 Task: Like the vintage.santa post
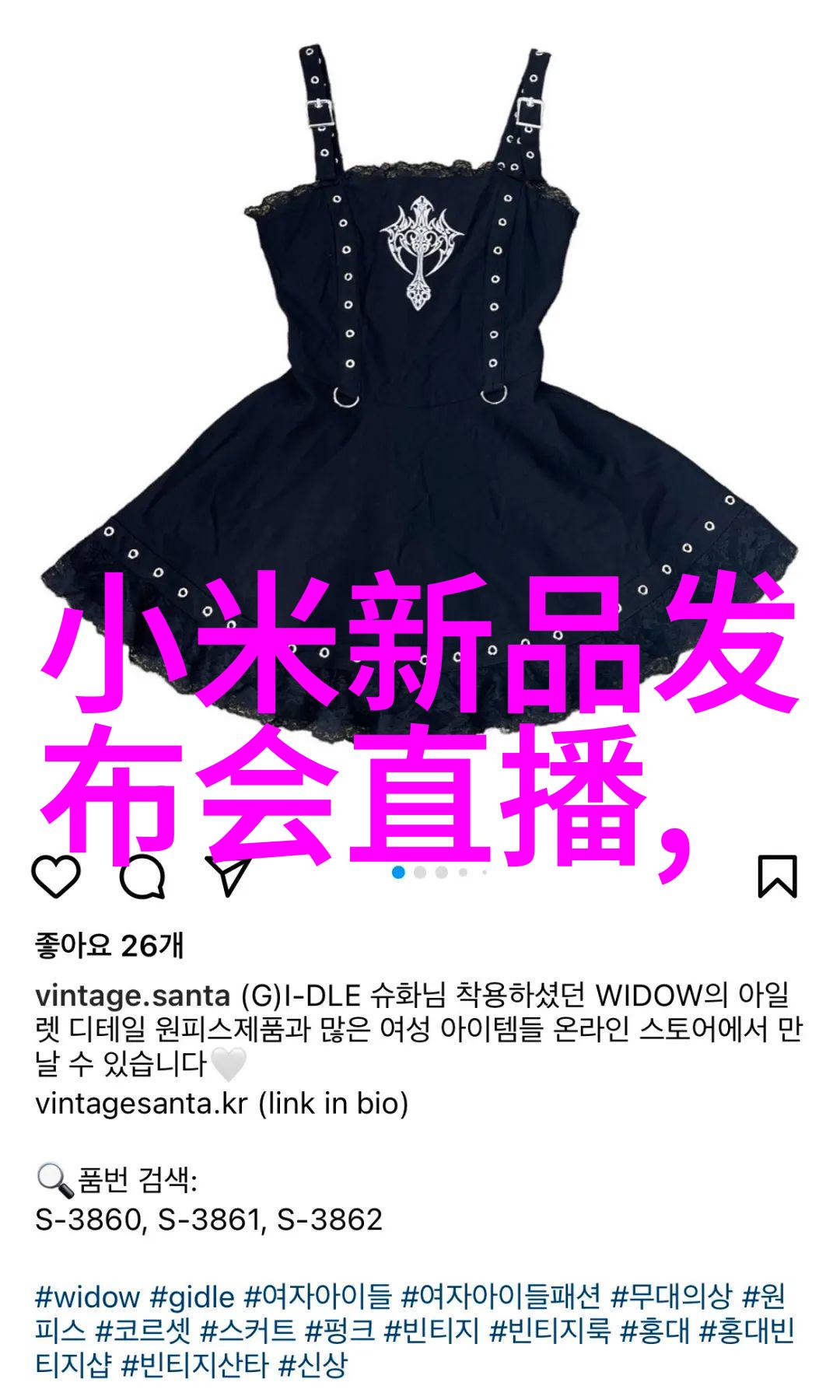[x=56, y=877]
